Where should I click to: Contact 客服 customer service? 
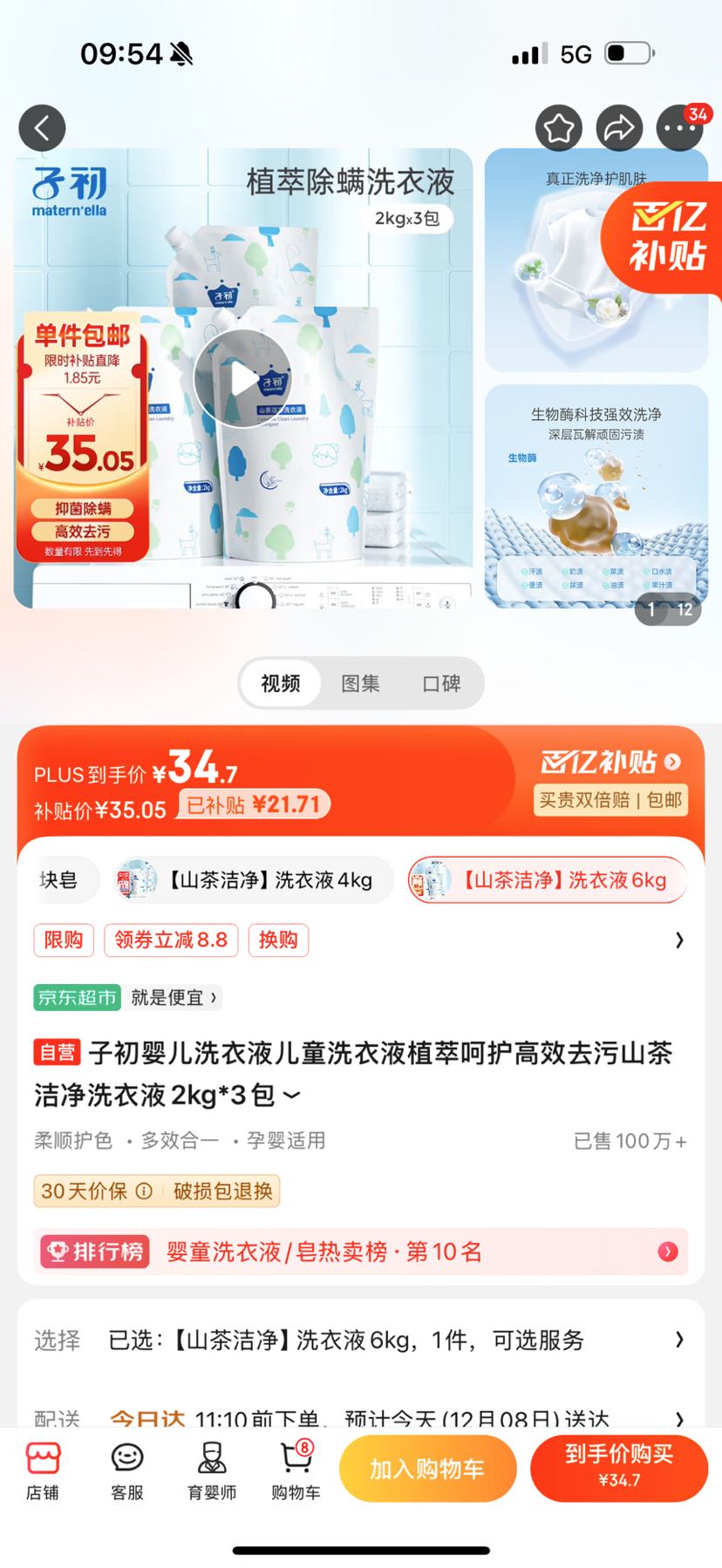[x=127, y=1471]
